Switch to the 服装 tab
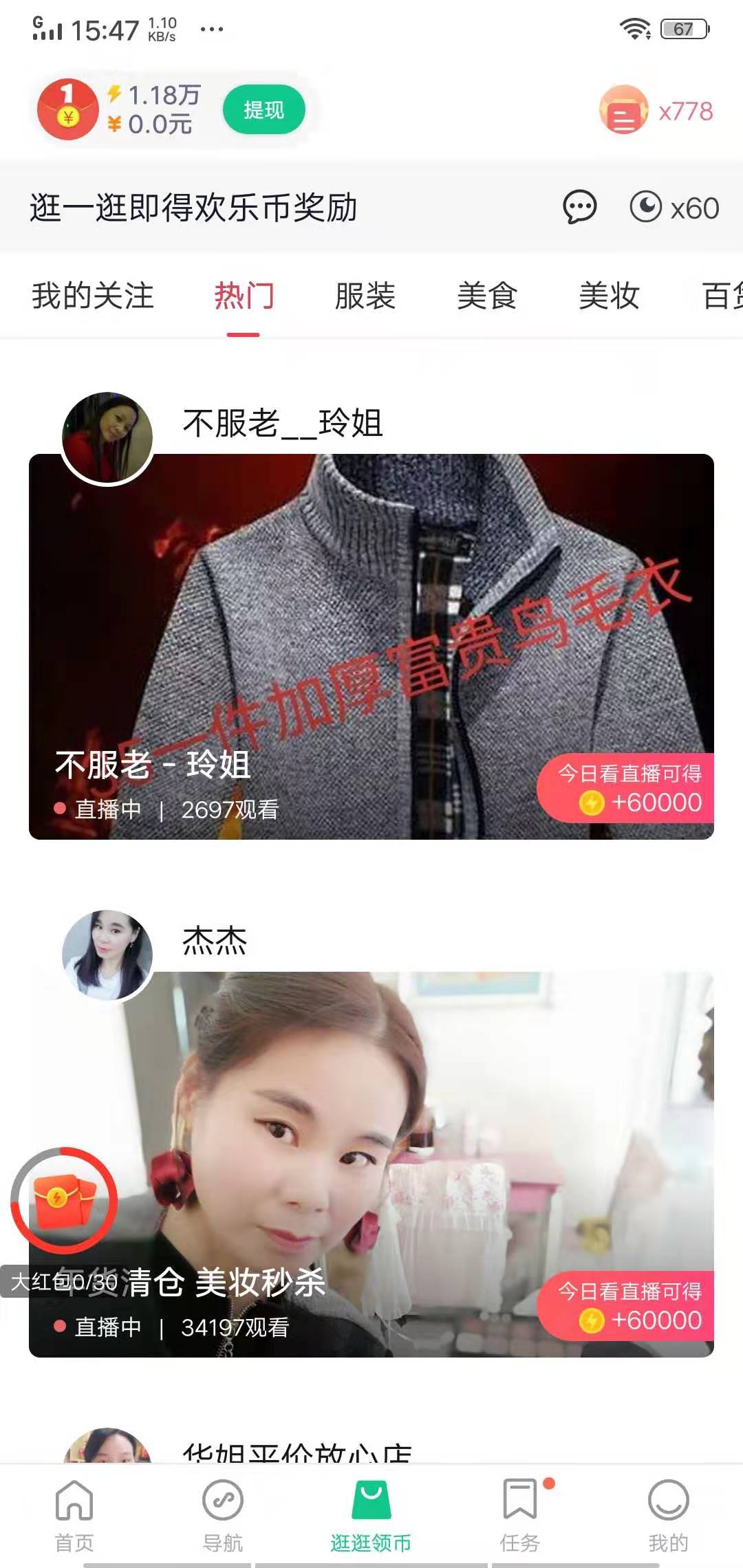The width and height of the screenshot is (743, 1568). pos(365,297)
